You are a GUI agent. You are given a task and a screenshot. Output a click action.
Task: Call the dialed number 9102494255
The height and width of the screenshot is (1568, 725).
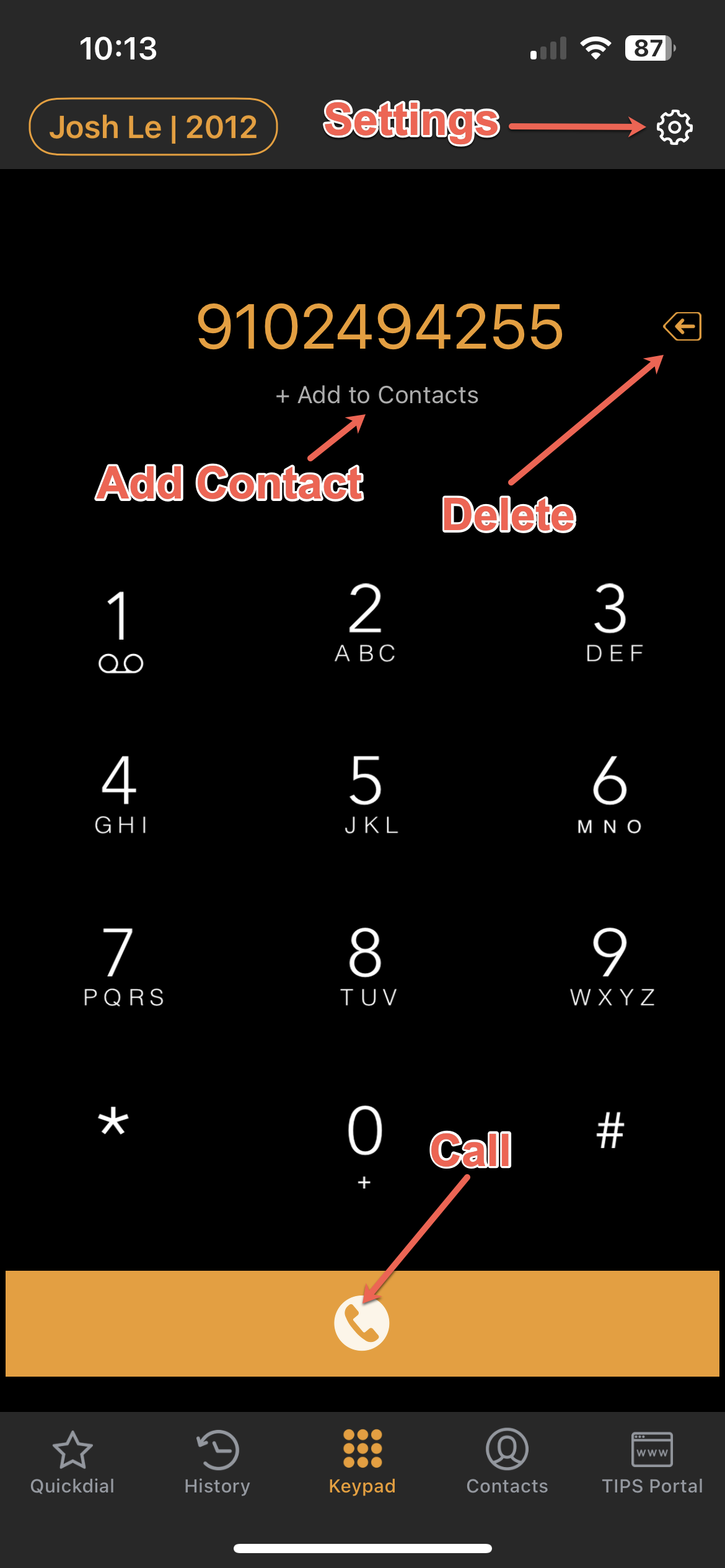(x=362, y=1323)
